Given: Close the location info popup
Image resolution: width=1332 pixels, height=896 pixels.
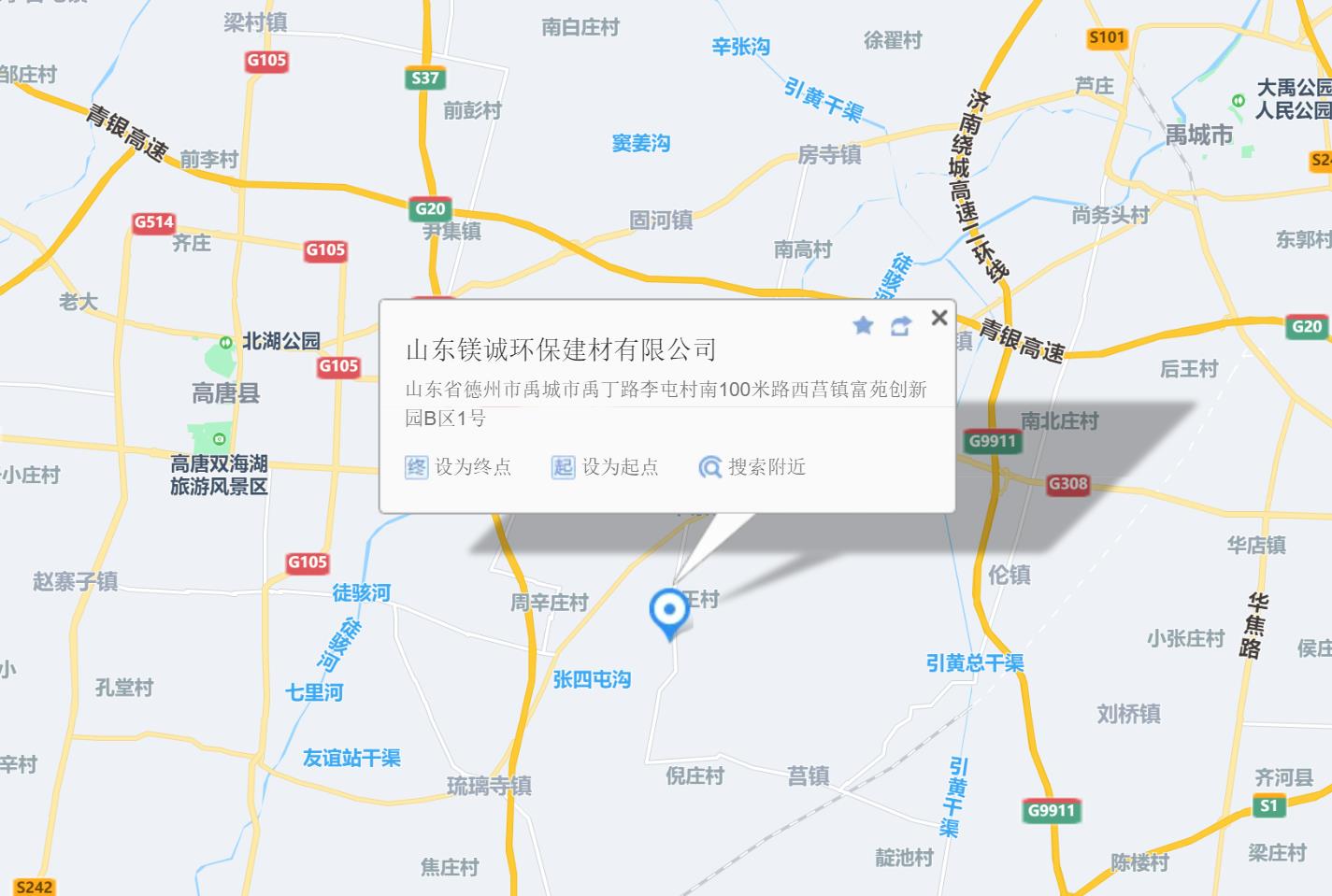Looking at the screenshot, I should click(939, 318).
